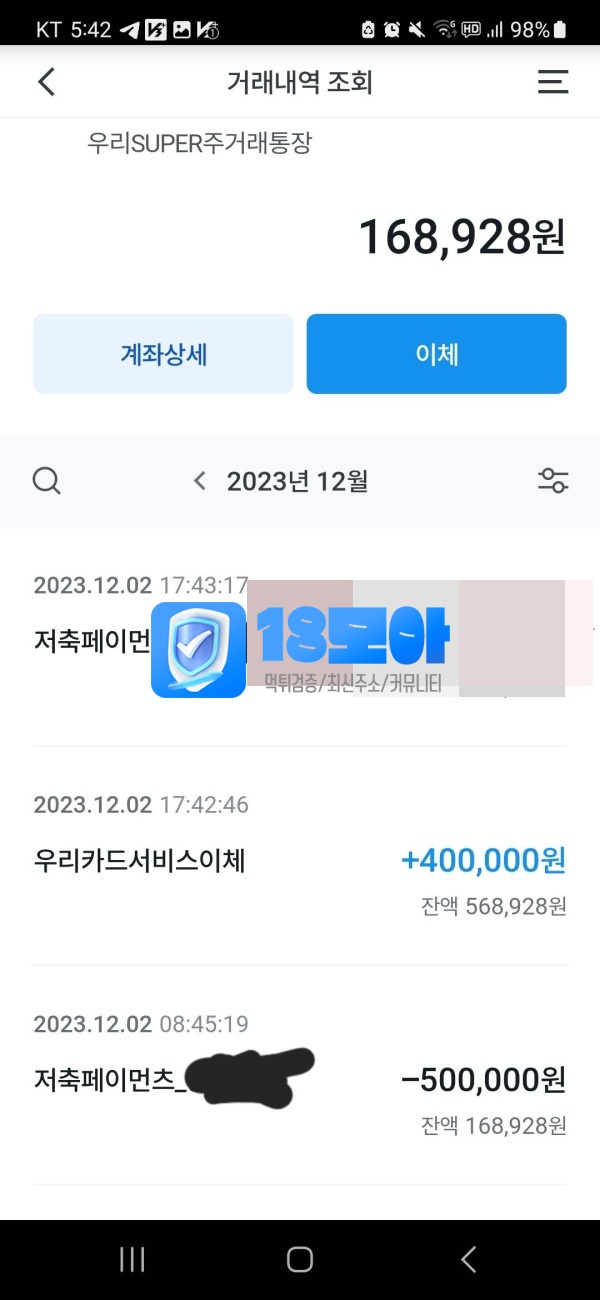Go back using the top-left arrow
Image resolution: width=600 pixels, height=1300 pixels.
(46, 82)
